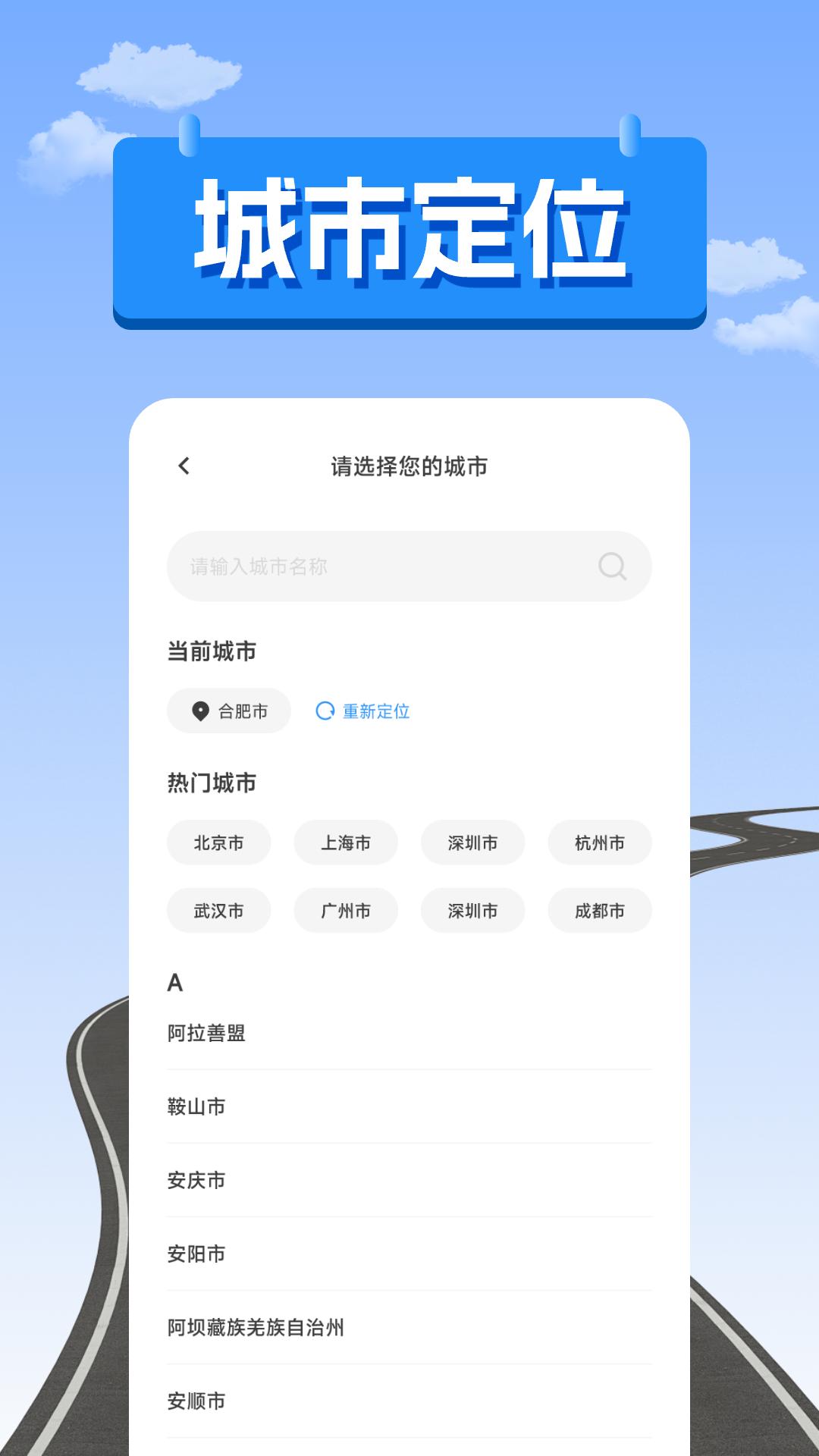Select 安庆市 from the A section

click(196, 1179)
